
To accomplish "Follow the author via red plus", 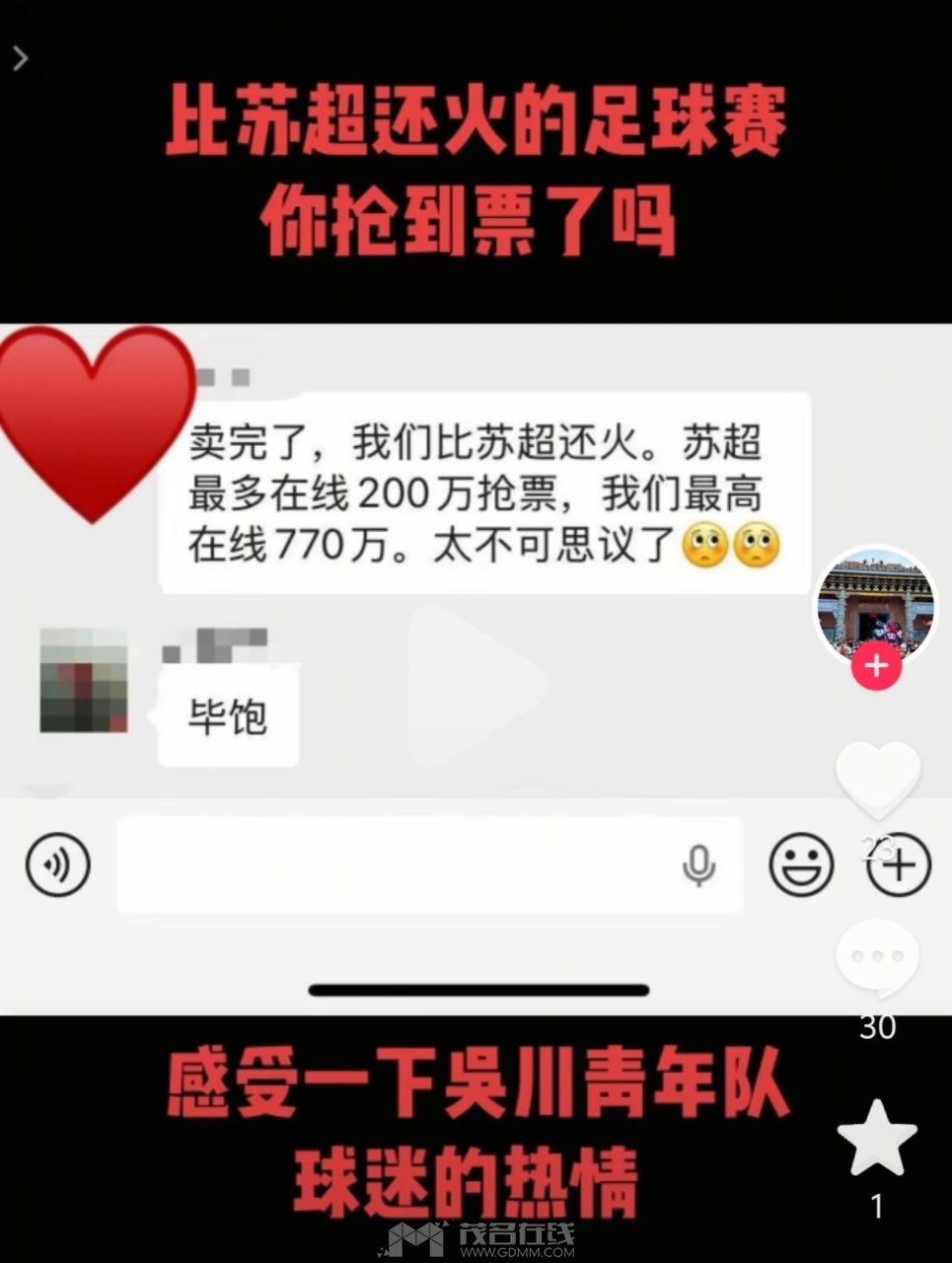I will [876, 666].
